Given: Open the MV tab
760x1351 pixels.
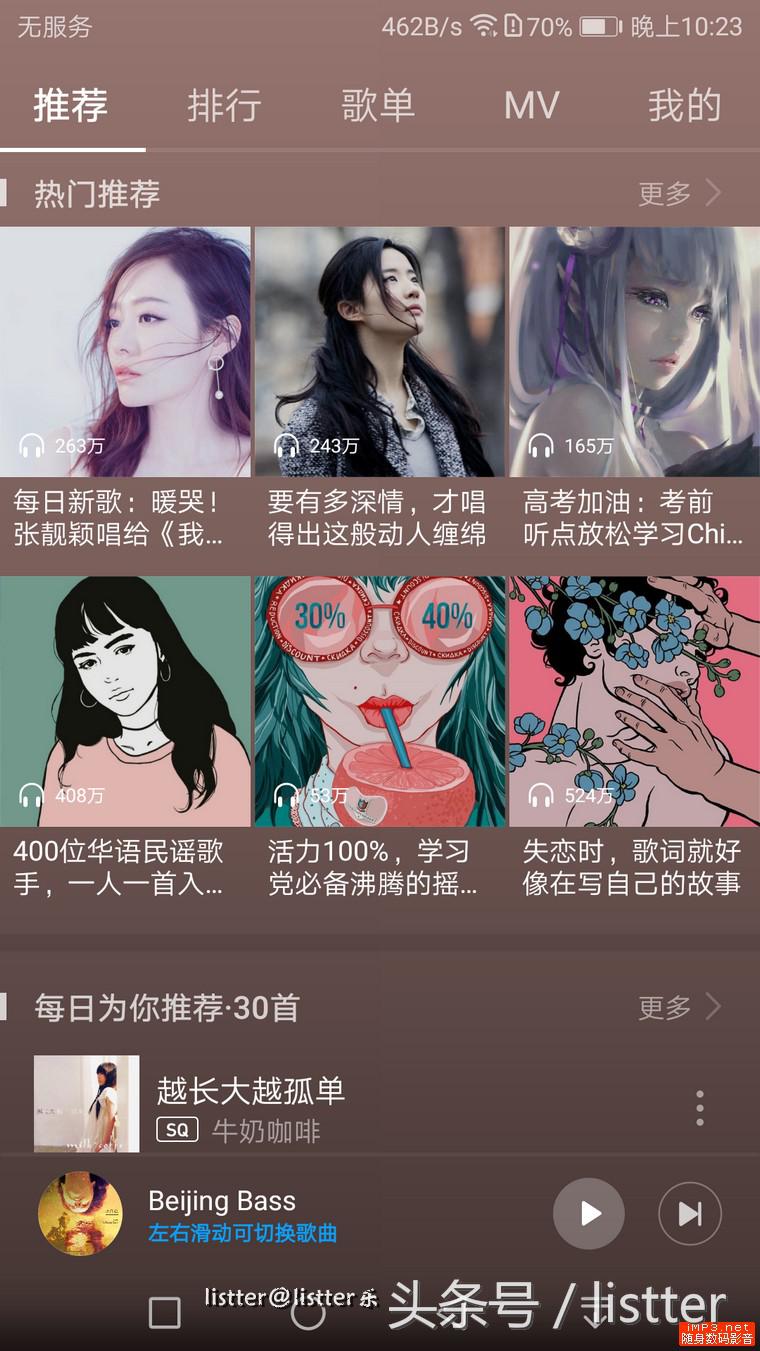Looking at the screenshot, I should tap(531, 105).
